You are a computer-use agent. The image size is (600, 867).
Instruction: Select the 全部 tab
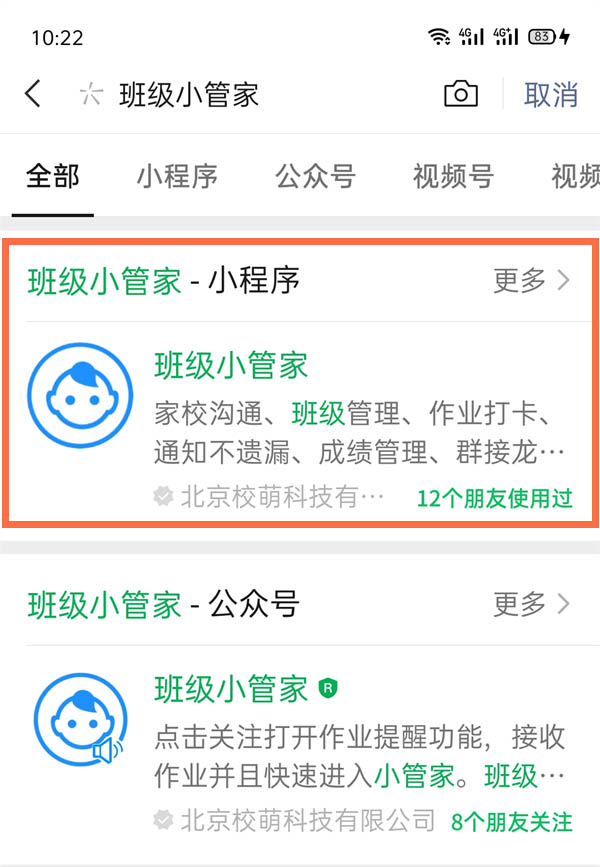(x=53, y=178)
